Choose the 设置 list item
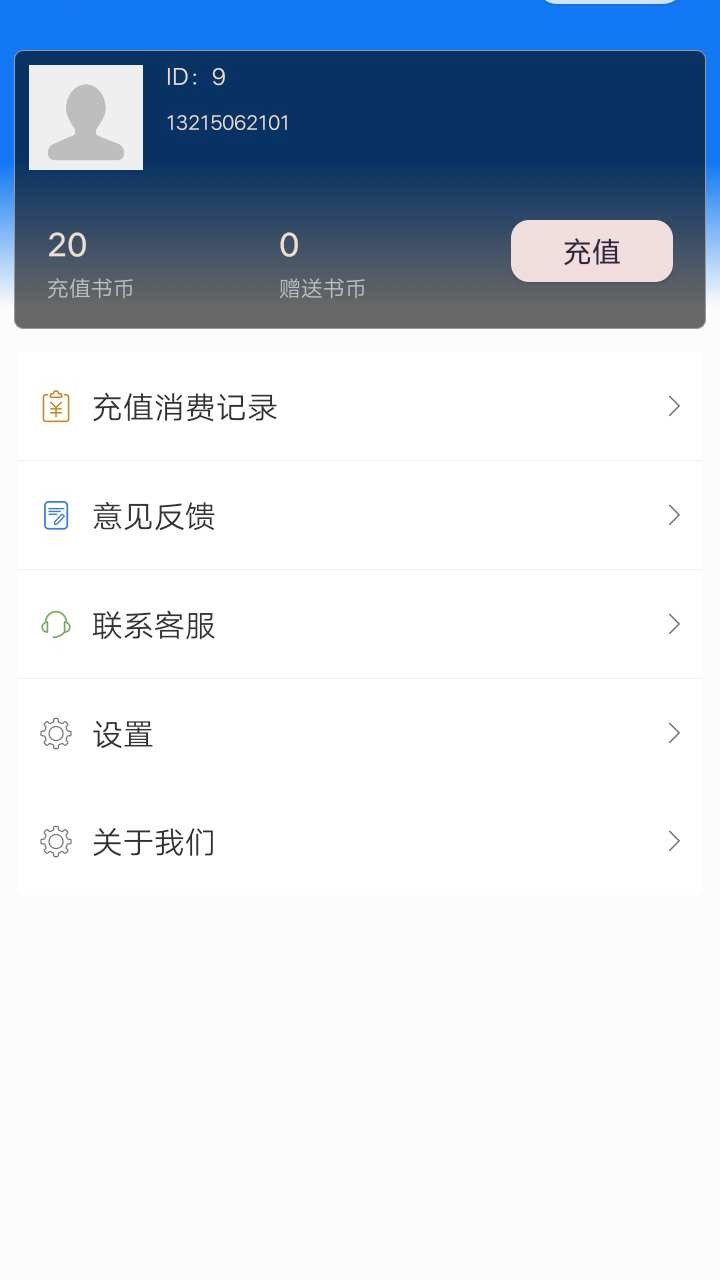This screenshot has width=720, height=1280. pos(123,733)
